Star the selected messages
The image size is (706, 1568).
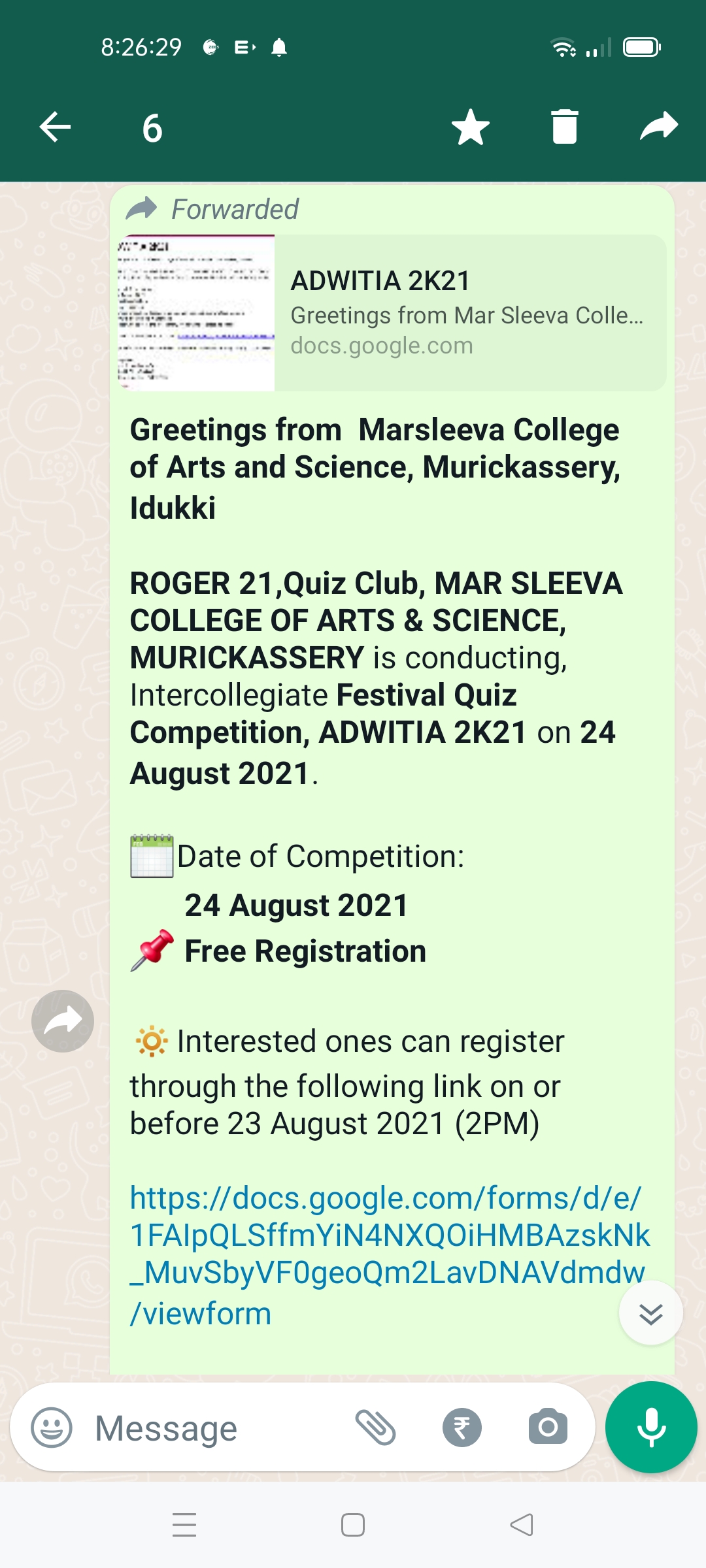coord(470,127)
